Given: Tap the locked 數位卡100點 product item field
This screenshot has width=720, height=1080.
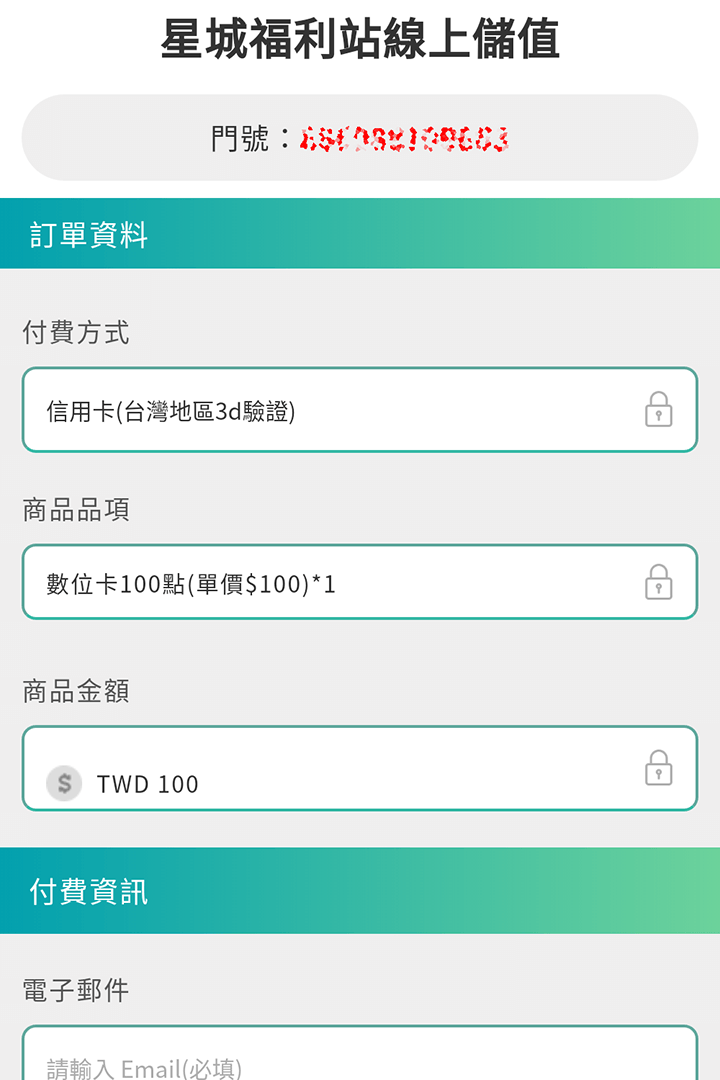Looking at the screenshot, I should coord(360,582).
